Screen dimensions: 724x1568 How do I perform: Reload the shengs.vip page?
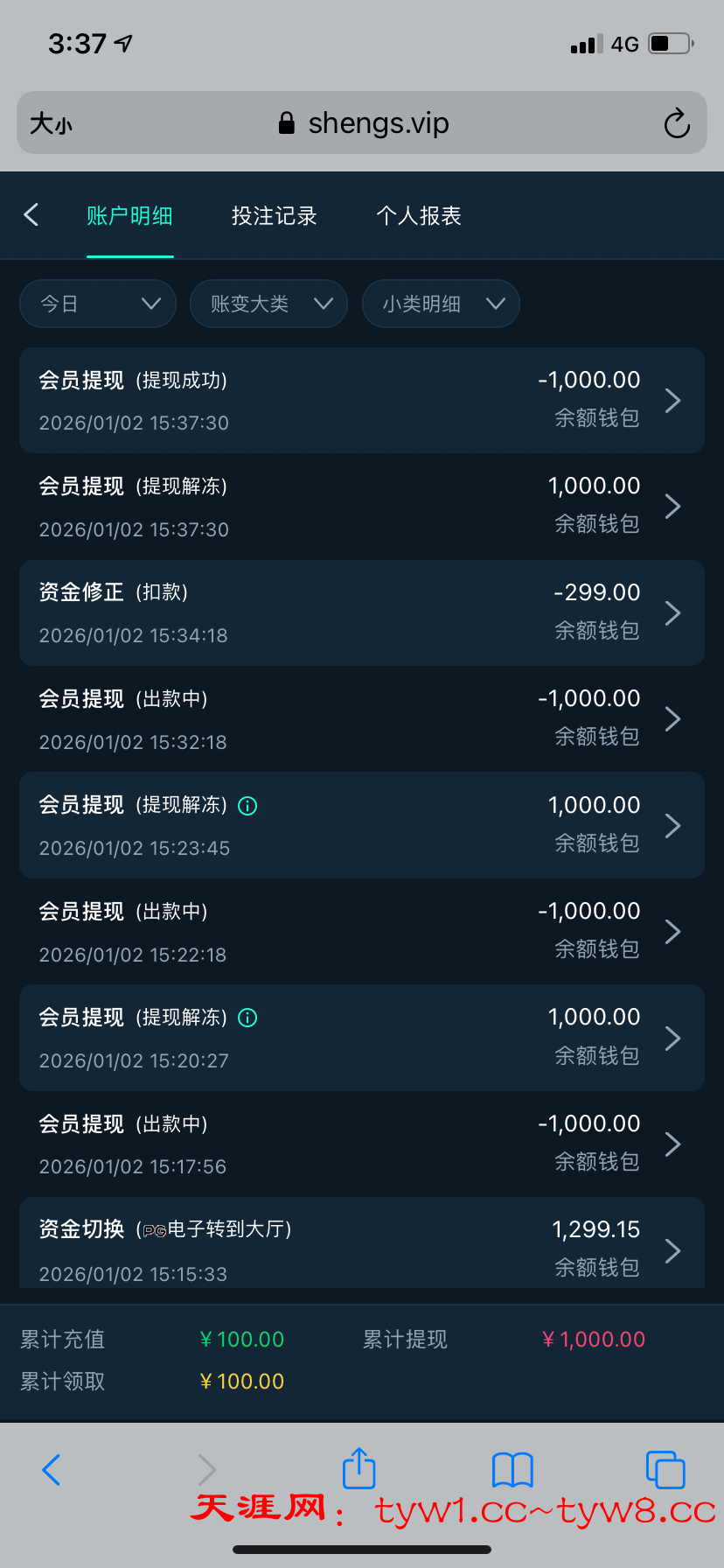(x=677, y=123)
